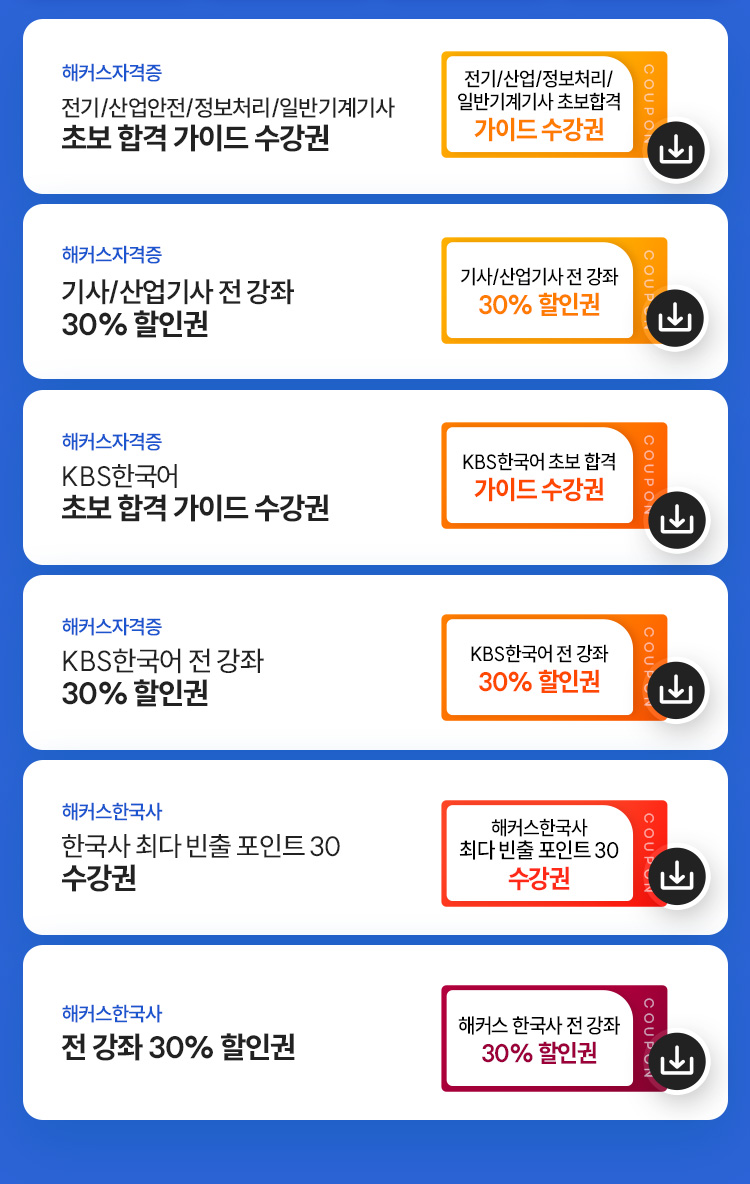The image size is (750, 1184).
Task: Download the KBS한국어 초보 합격 가이드 수강권 coupon
Action: (x=677, y=520)
